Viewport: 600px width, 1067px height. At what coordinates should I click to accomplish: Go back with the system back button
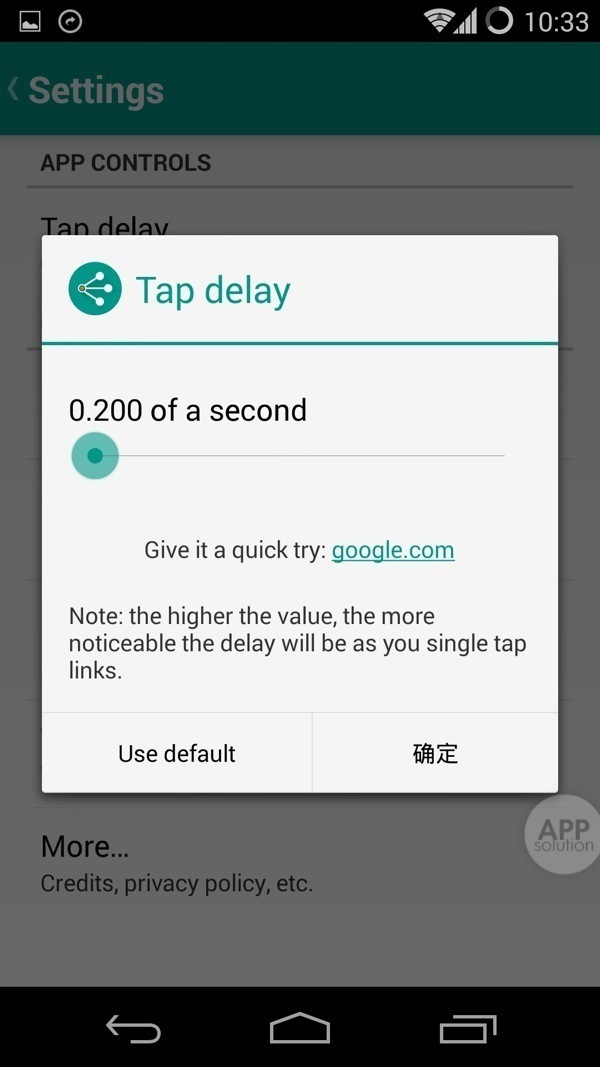[x=133, y=1028]
